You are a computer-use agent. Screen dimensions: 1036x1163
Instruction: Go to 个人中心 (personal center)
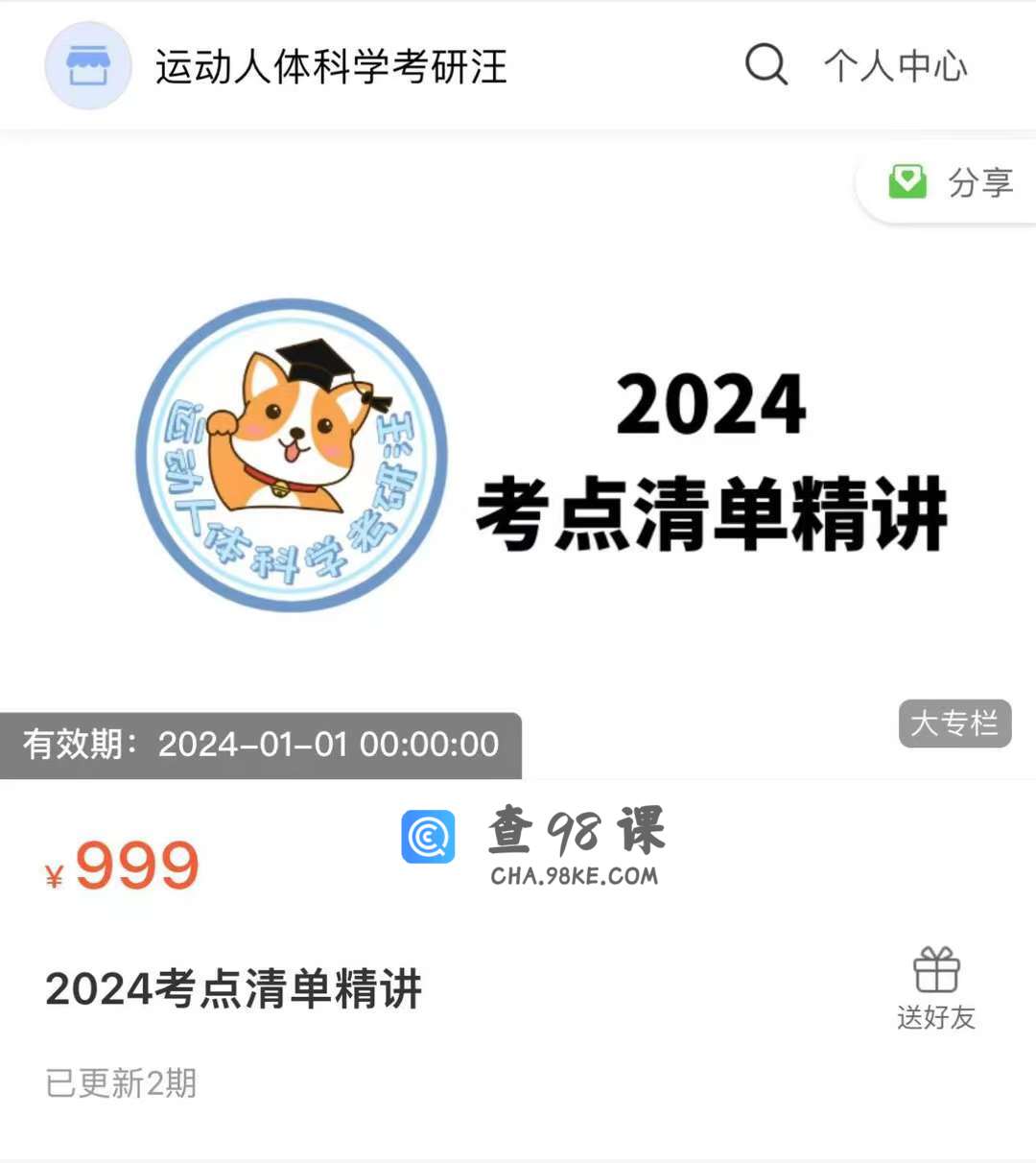click(895, 66)
